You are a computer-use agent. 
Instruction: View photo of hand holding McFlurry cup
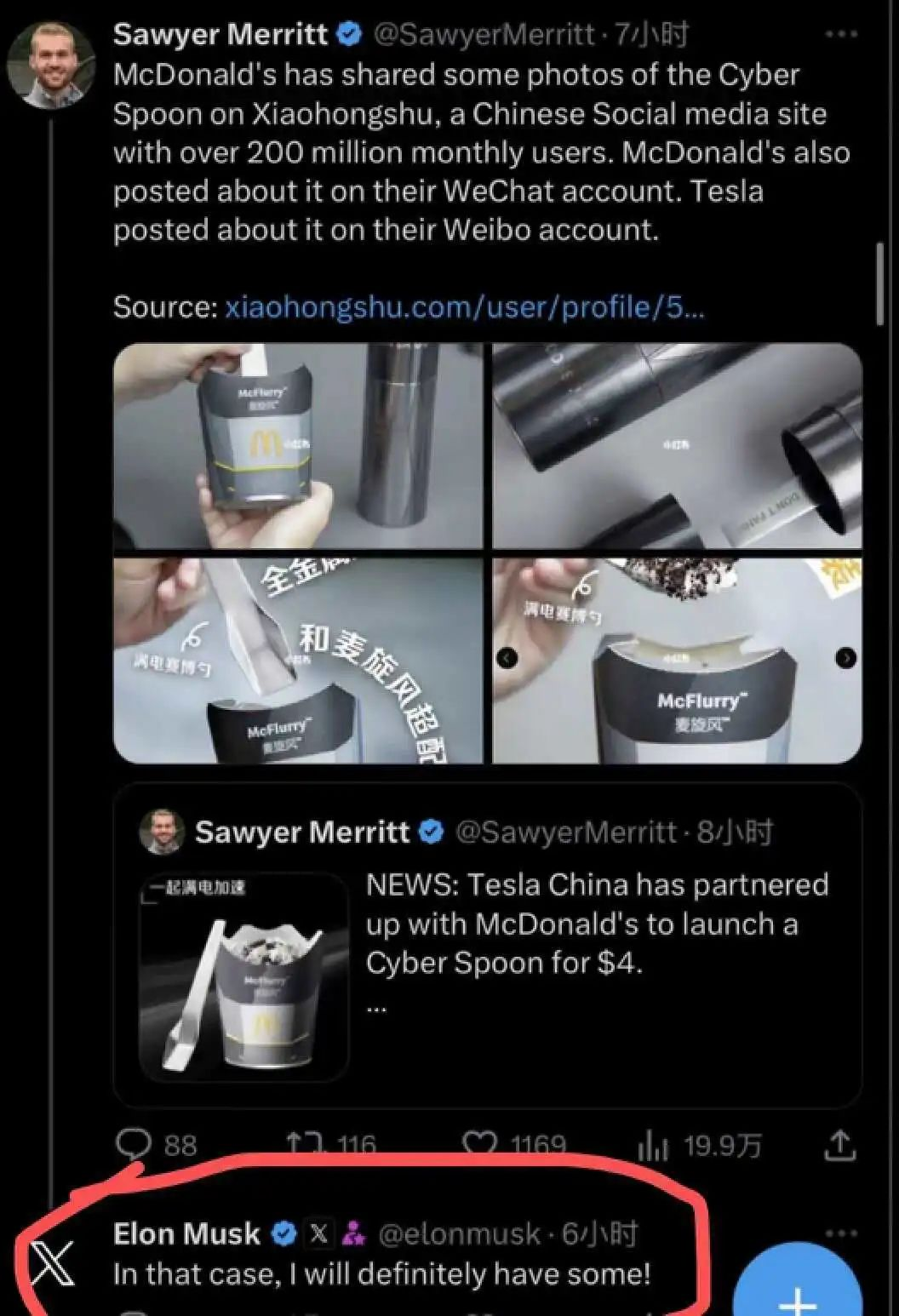click(x=298, y=446)
